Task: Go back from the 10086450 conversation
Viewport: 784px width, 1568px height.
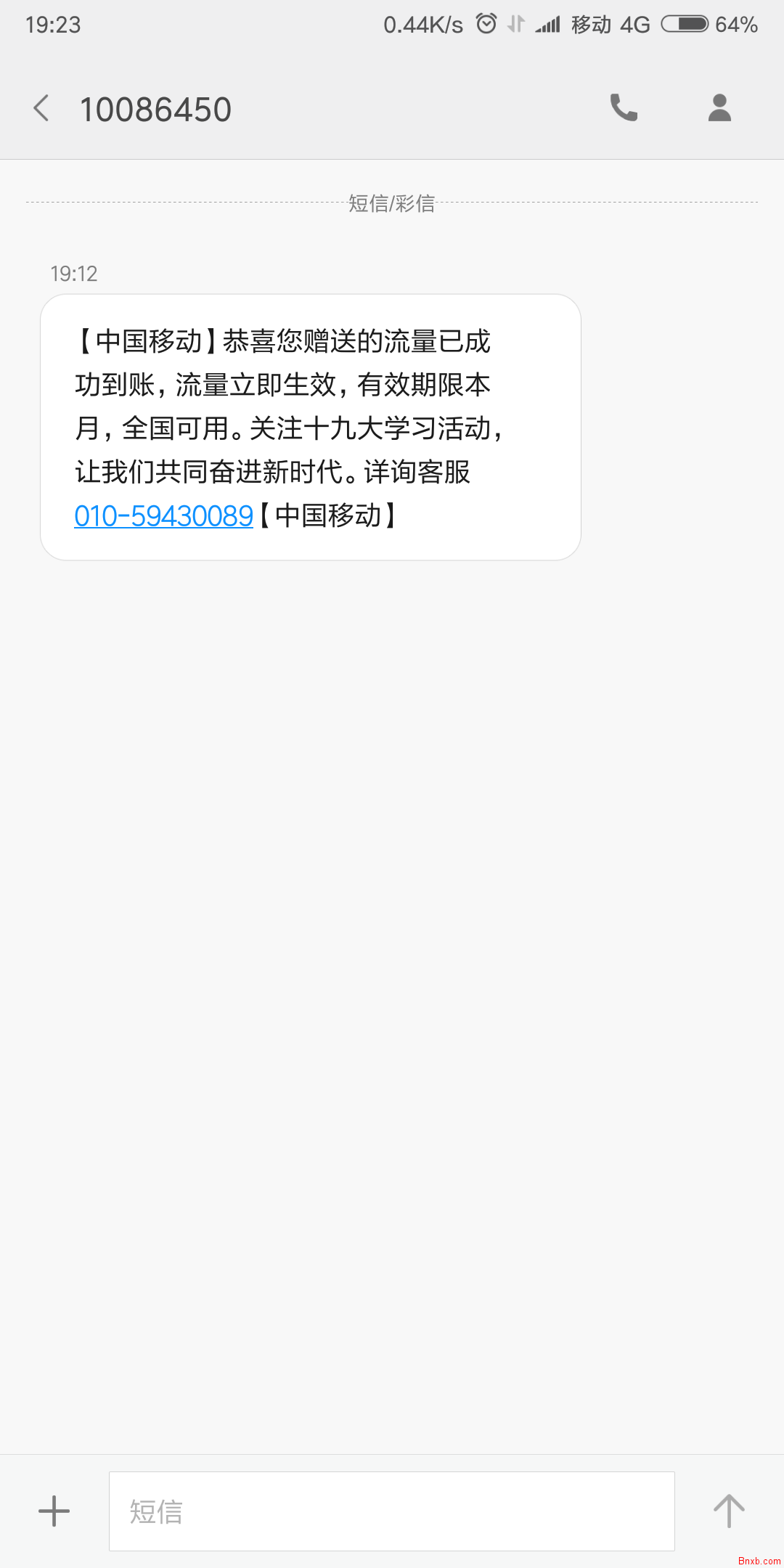Action: (x=41, y=109)
